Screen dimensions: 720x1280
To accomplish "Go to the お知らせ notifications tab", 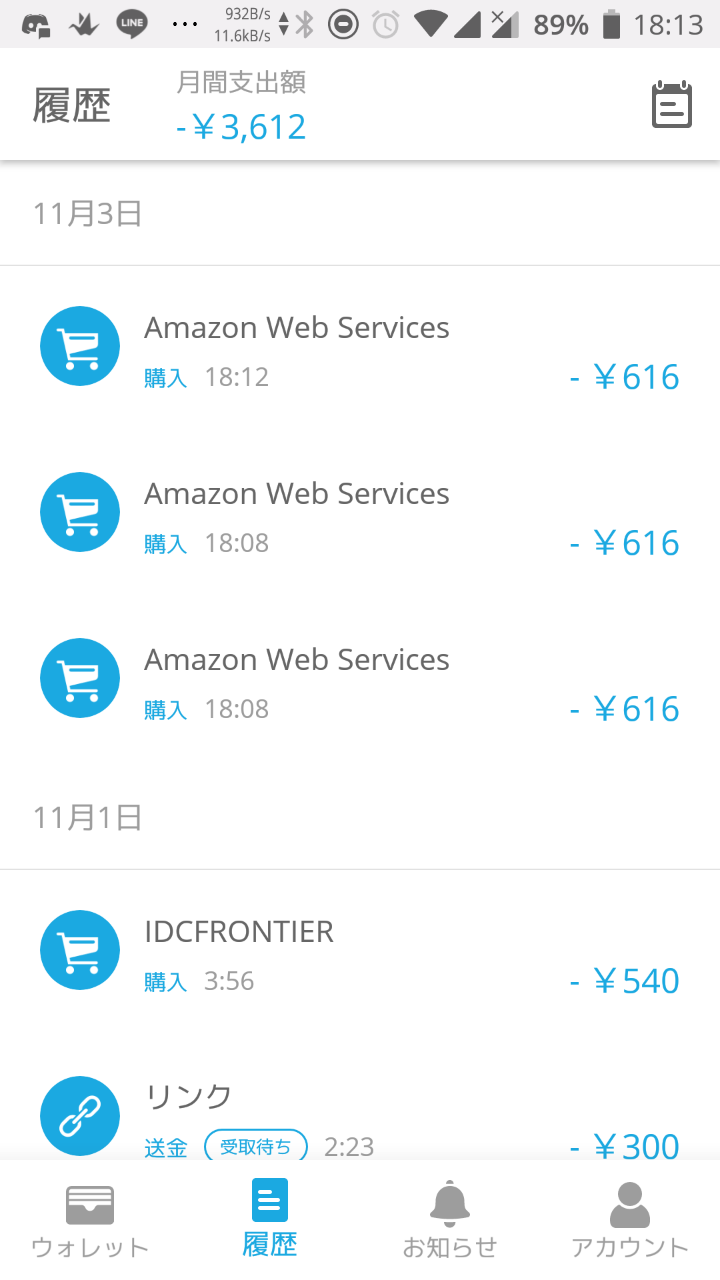I will point(450,1220).
